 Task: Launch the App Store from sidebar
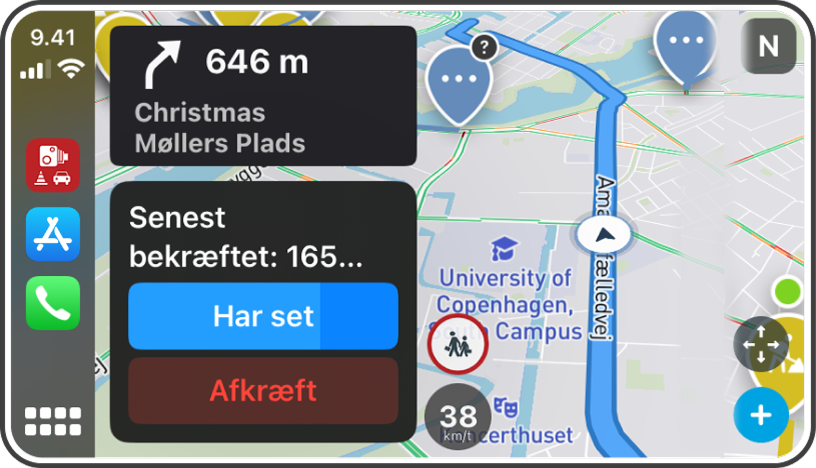(x=53, y=234)
